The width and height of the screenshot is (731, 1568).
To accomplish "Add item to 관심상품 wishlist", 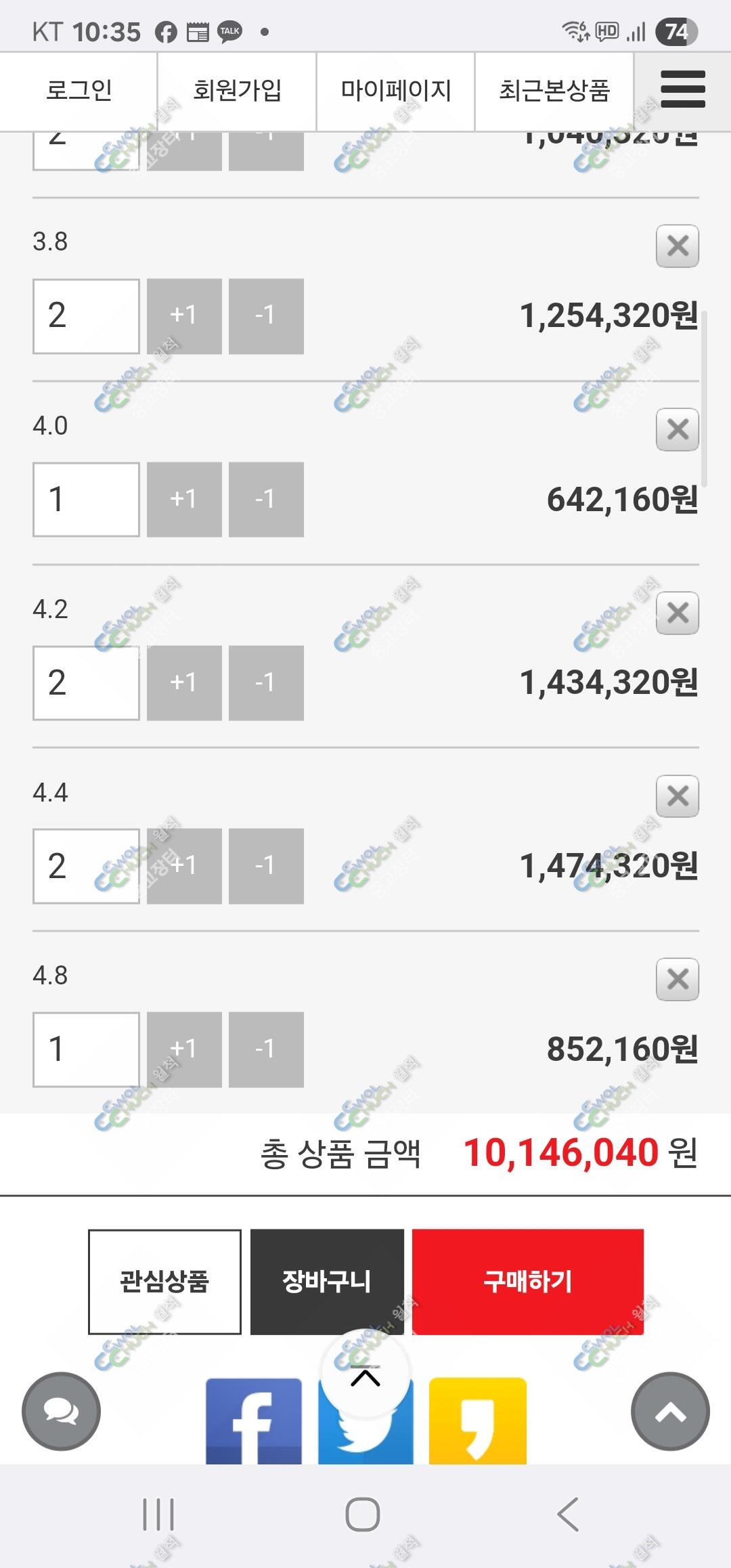I will (x=164, y=1282).
